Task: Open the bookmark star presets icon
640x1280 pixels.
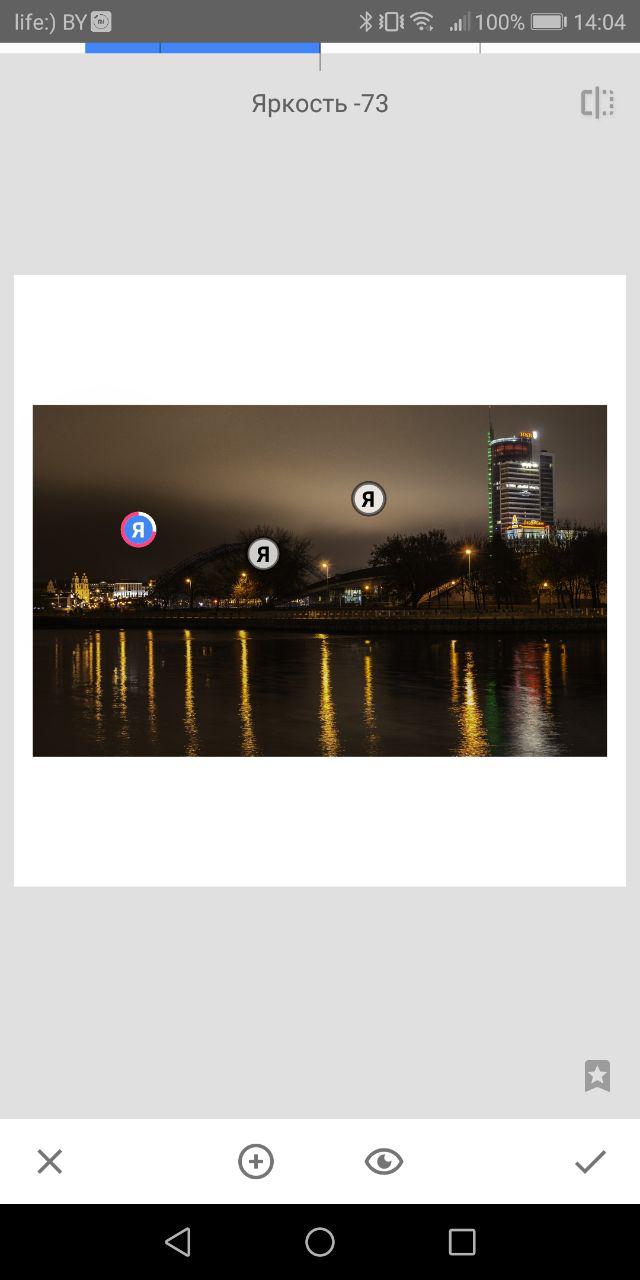Action: (597, 1076)
